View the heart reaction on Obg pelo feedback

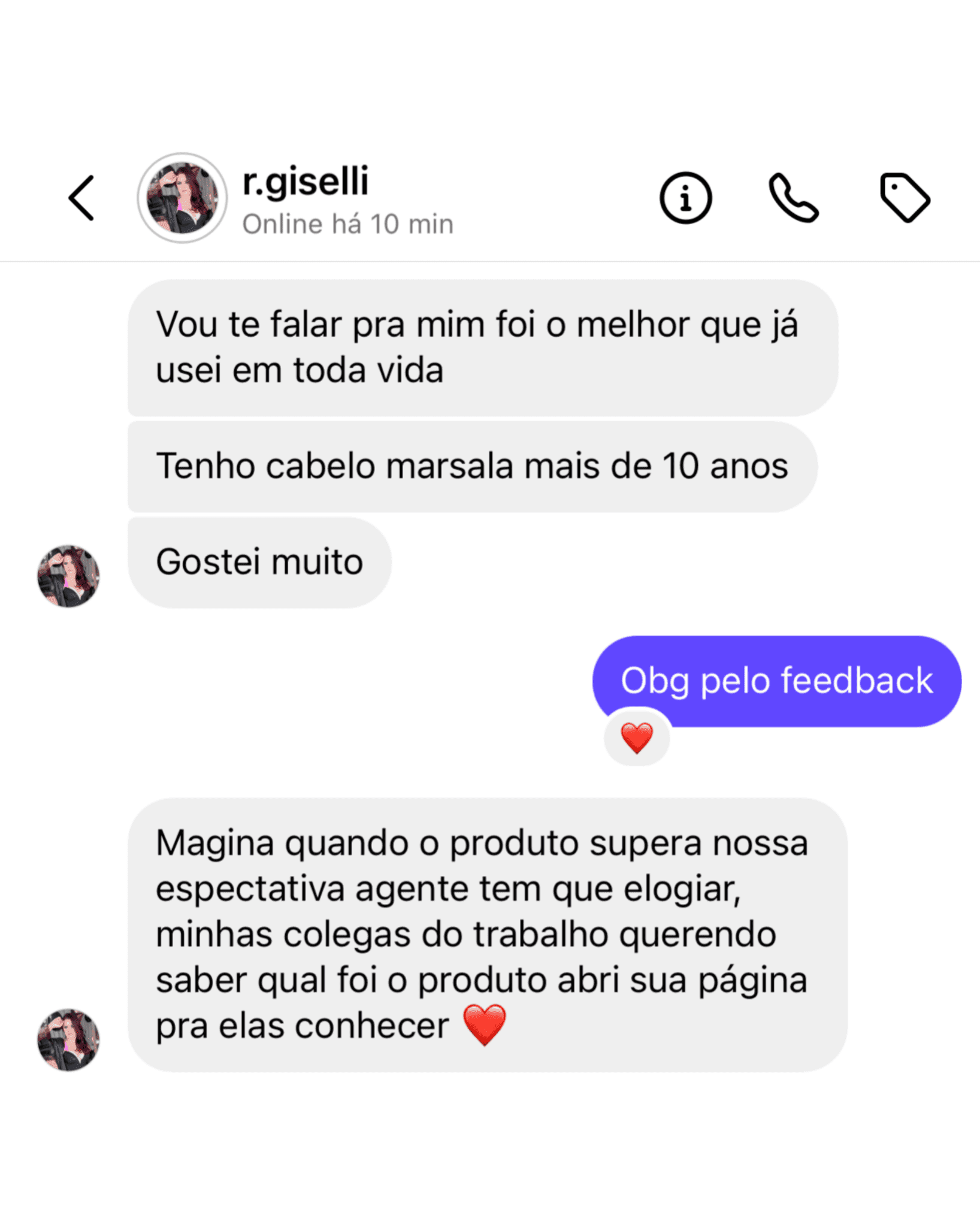click(x=636, y=738)
